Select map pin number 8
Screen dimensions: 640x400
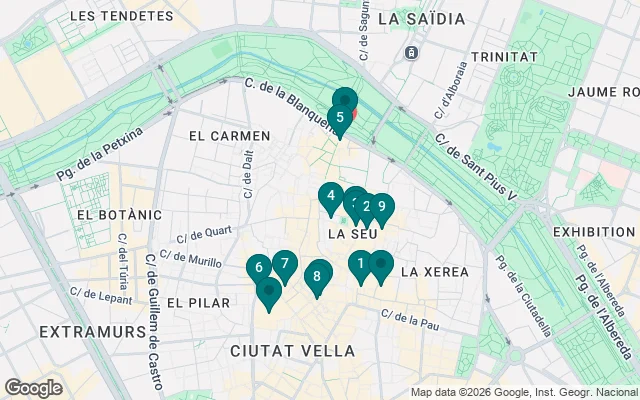[318, 275]
